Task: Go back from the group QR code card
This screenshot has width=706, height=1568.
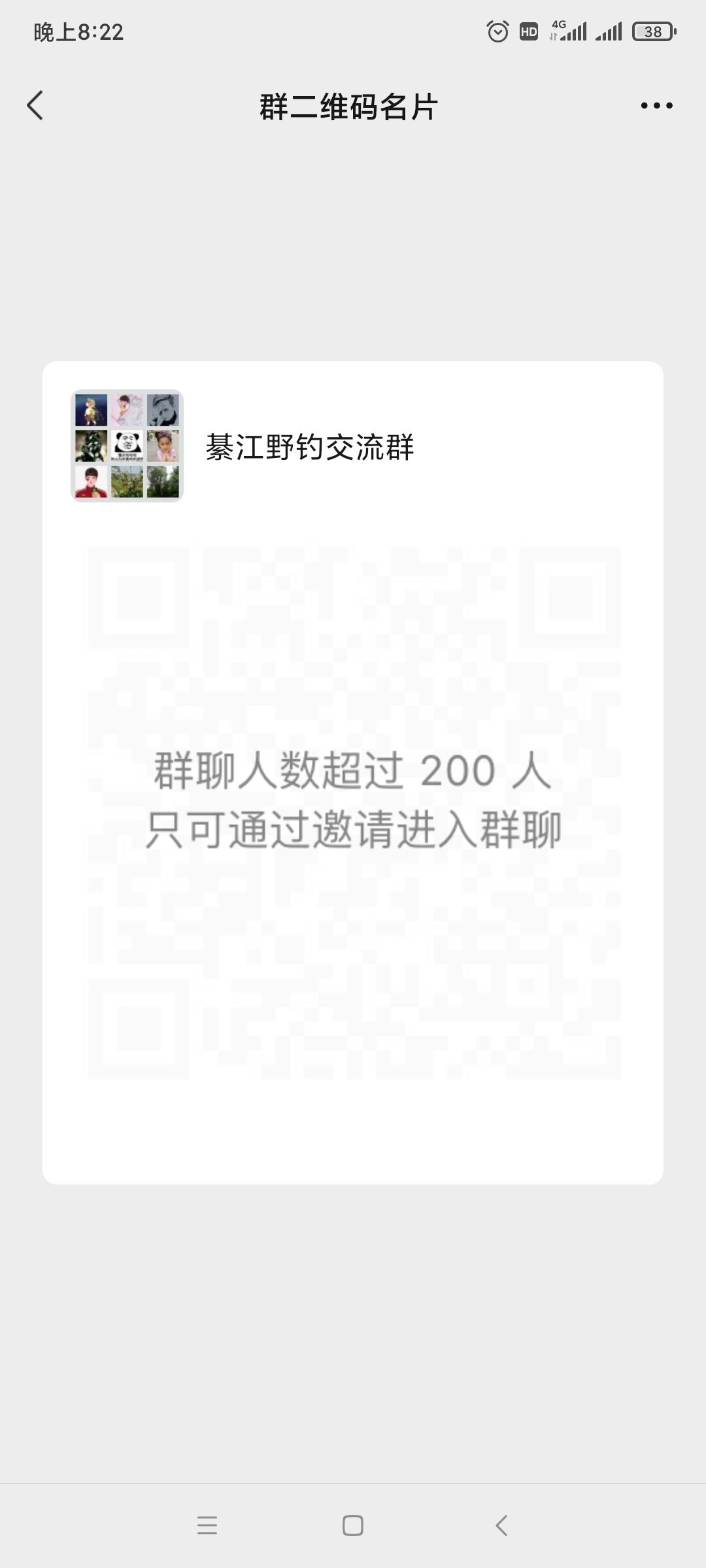Action: [x=35, y=106]
